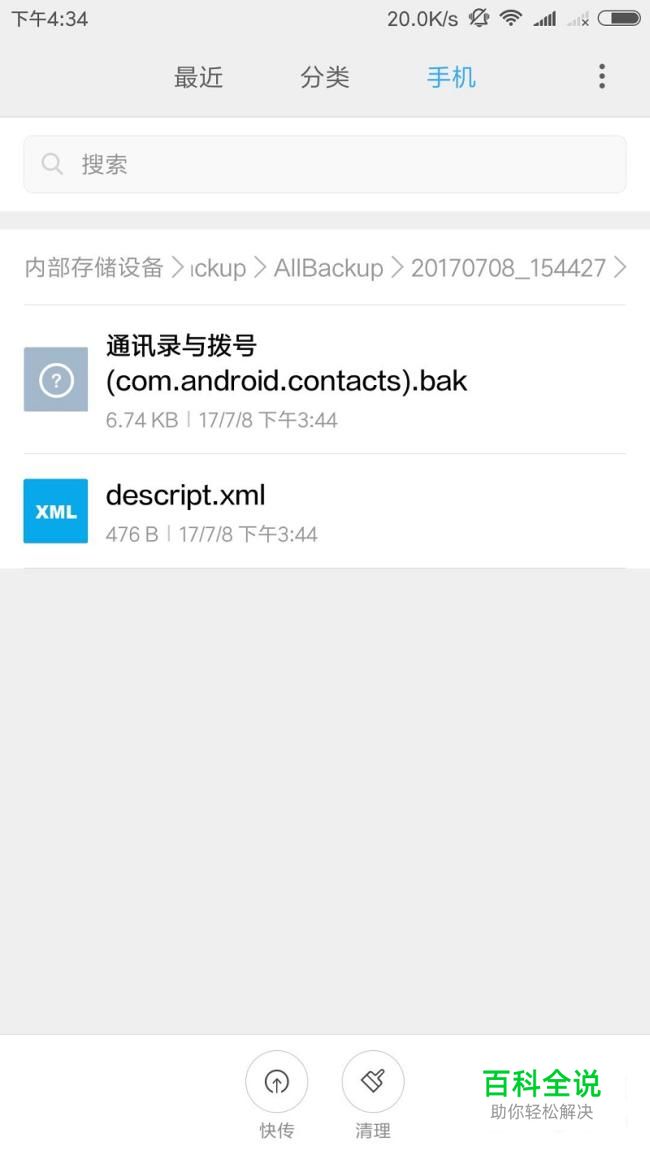Tap the 搜索 search field
Viewport: 650px width, 1155px height.
pyautogui.click(x=325, y=164)
